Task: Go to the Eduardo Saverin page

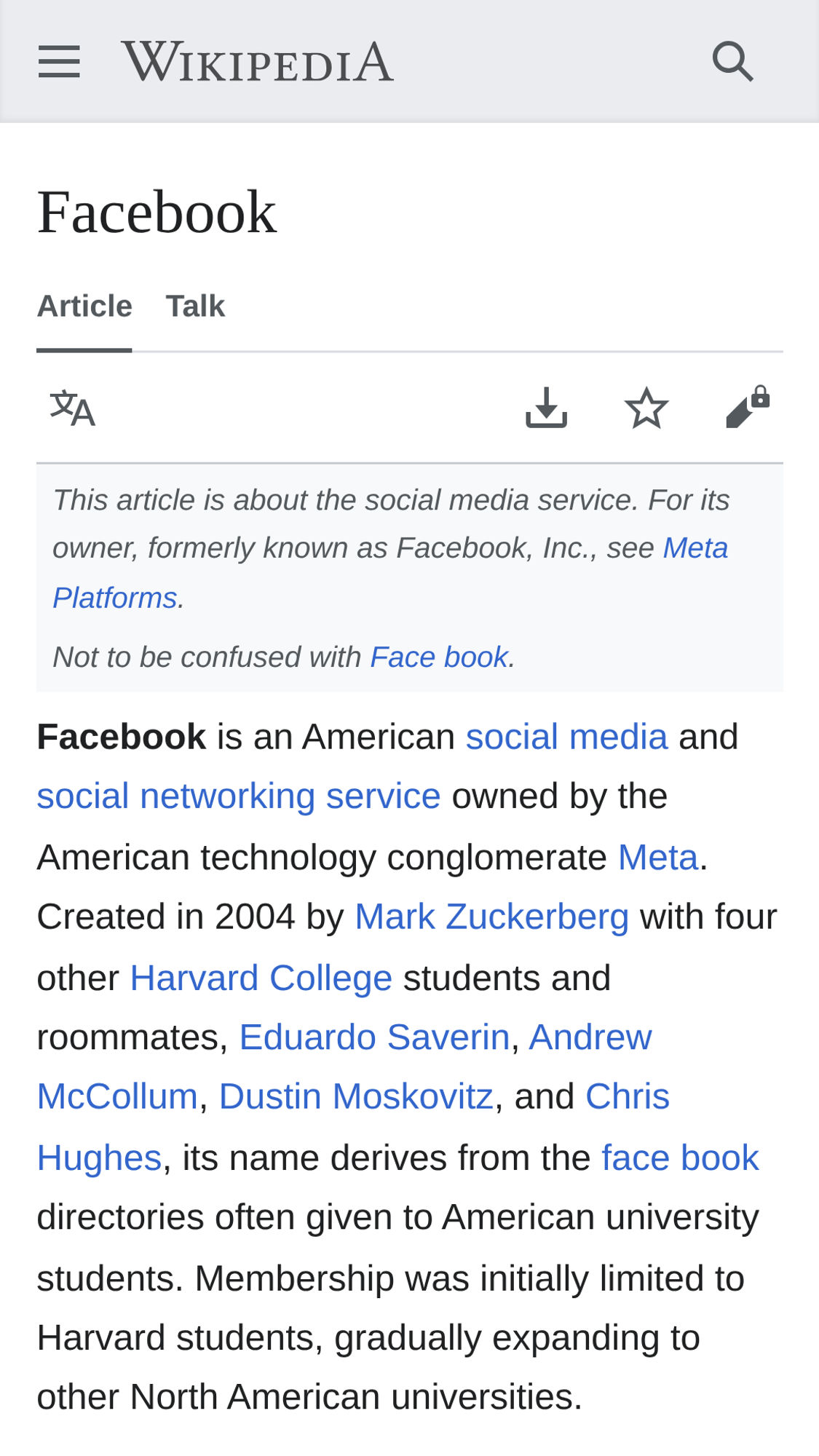Action: (x=374, y=1037)
